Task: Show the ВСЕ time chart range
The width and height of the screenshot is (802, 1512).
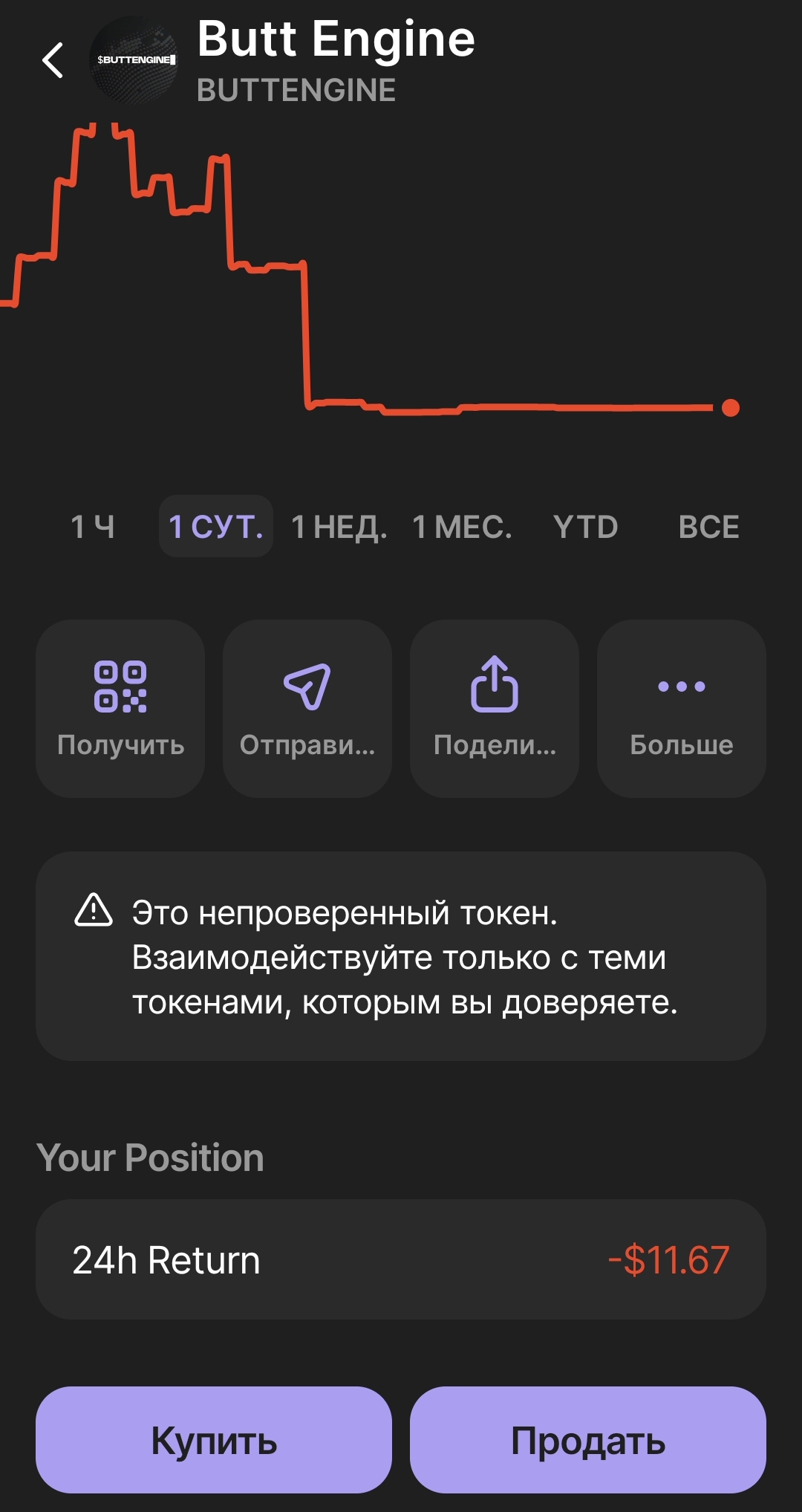Action: point(709,527)
